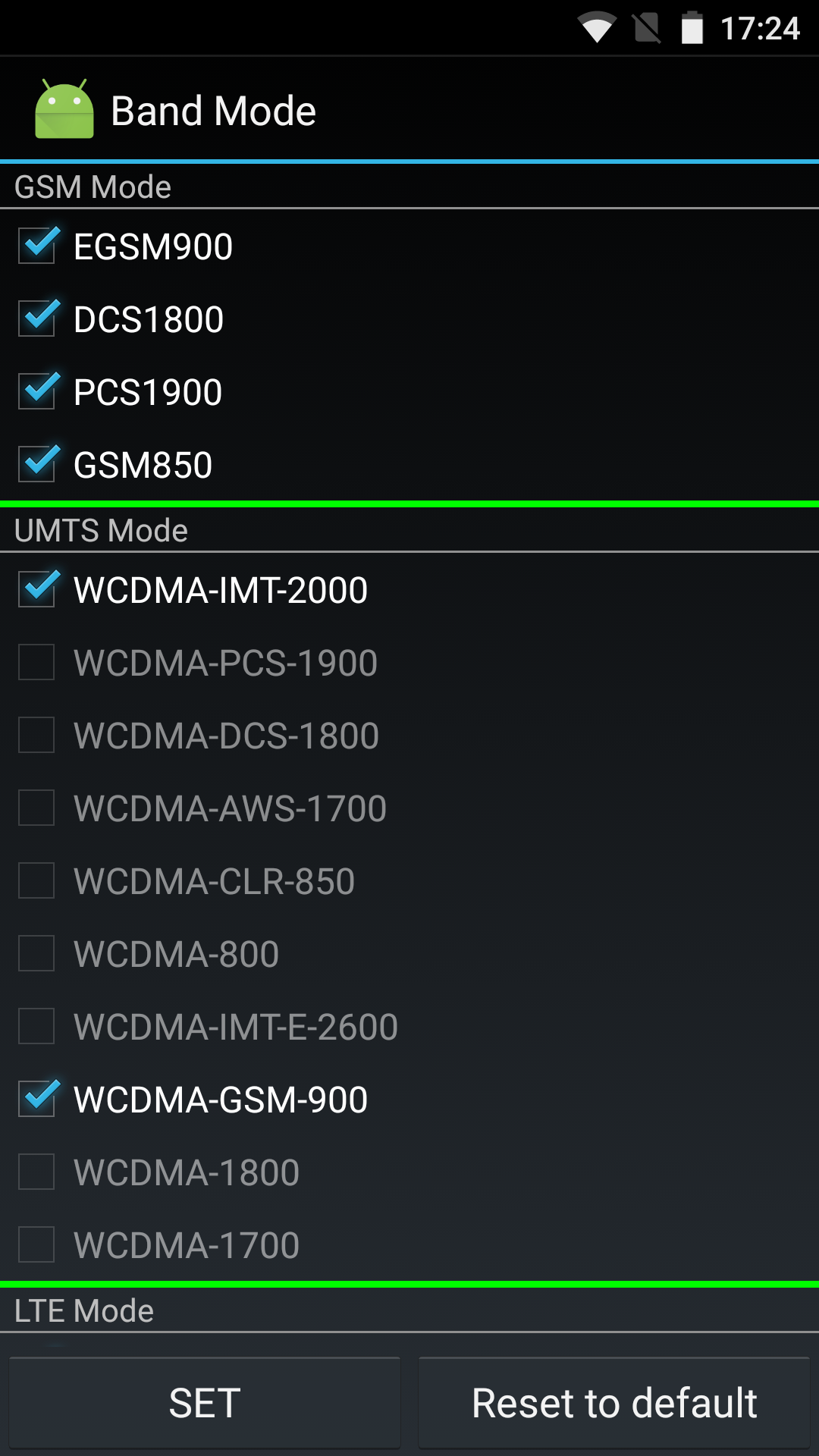Uncheck WCDMA-IMT-2000
The height and width of the screenshot is (1456, 819).
(x=37, y=589)
